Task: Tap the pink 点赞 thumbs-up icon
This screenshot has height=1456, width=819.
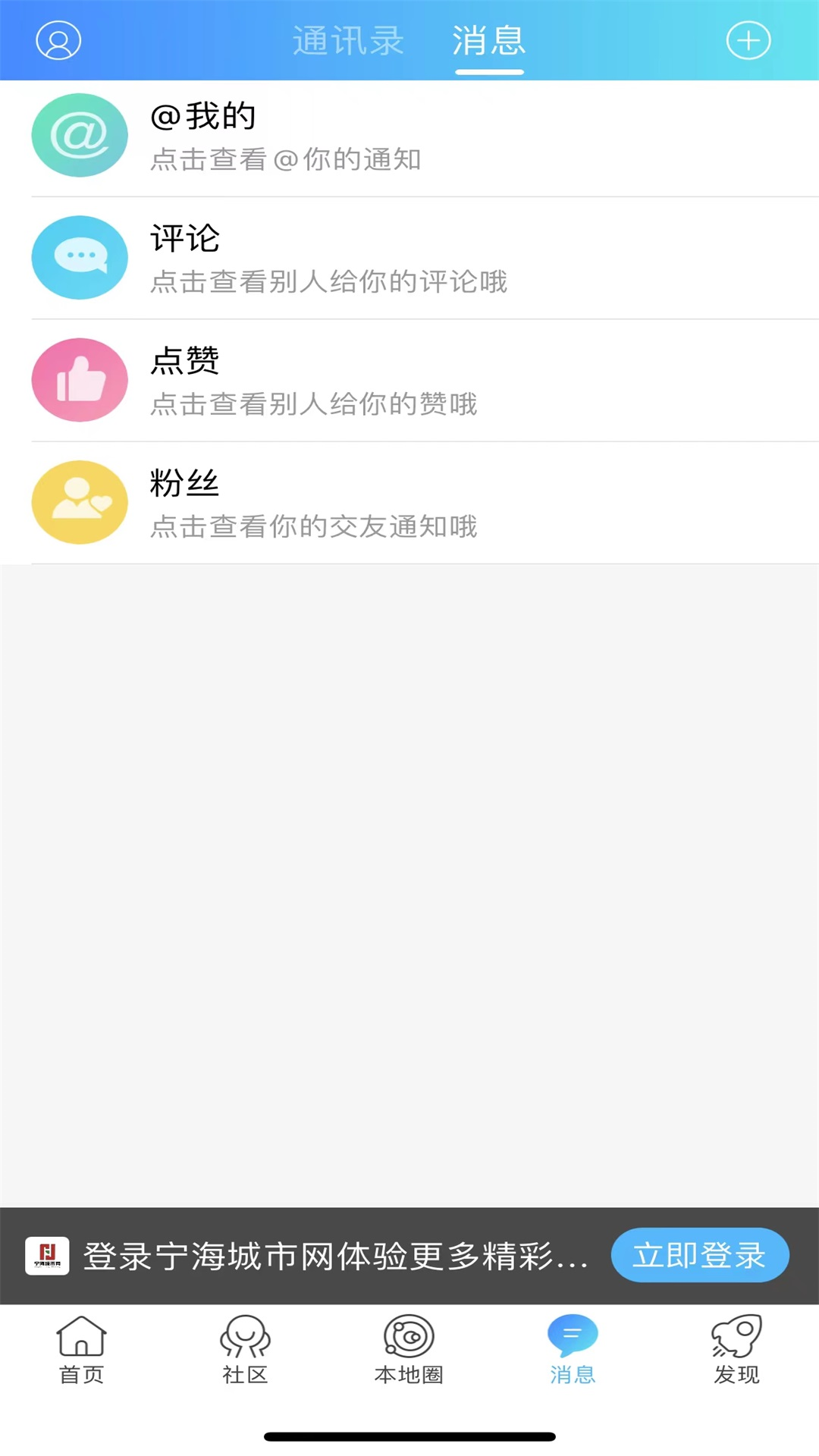Action: tap(79, 380)
